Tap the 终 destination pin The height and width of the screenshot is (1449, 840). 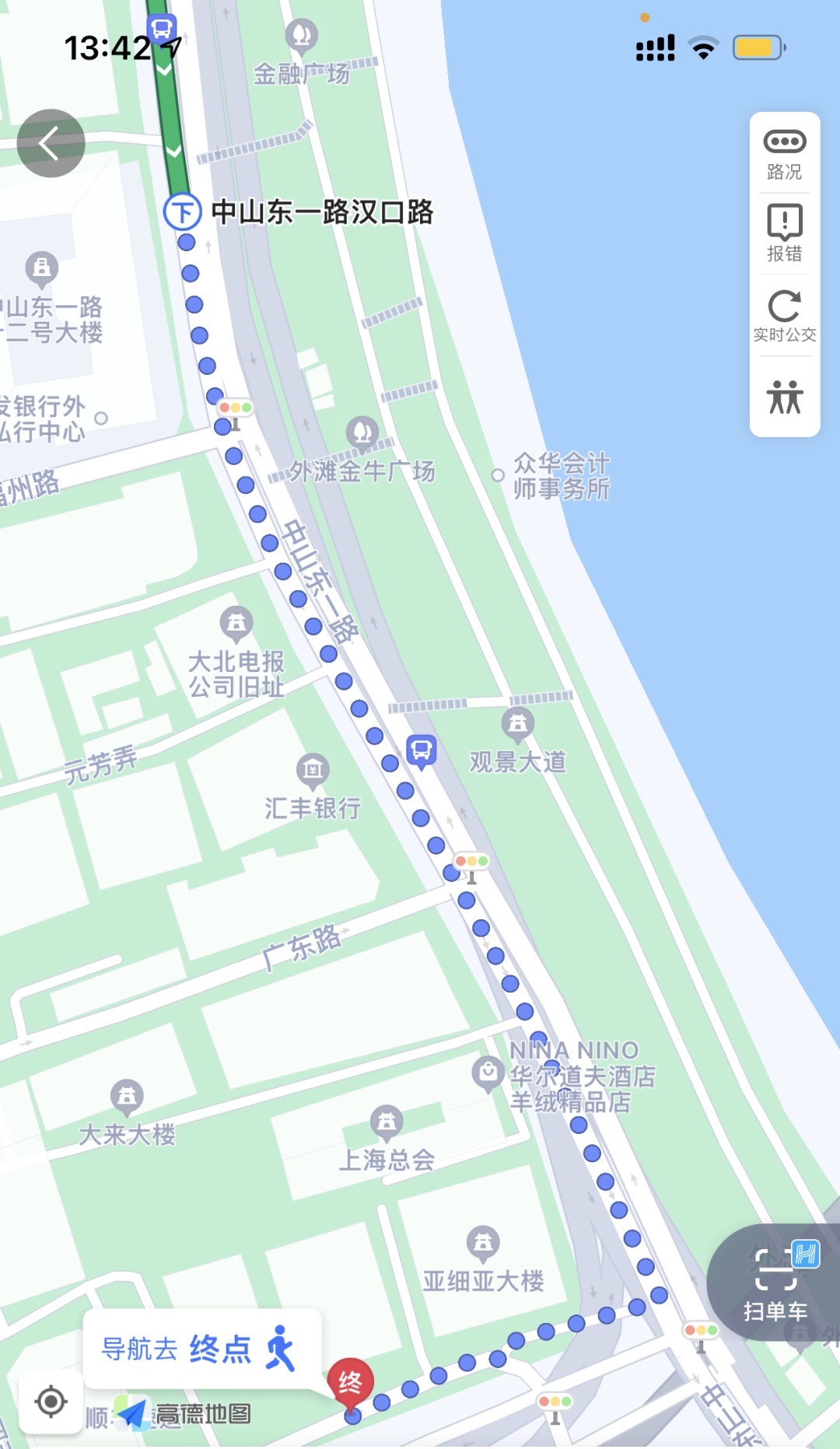coord(351,1384)
